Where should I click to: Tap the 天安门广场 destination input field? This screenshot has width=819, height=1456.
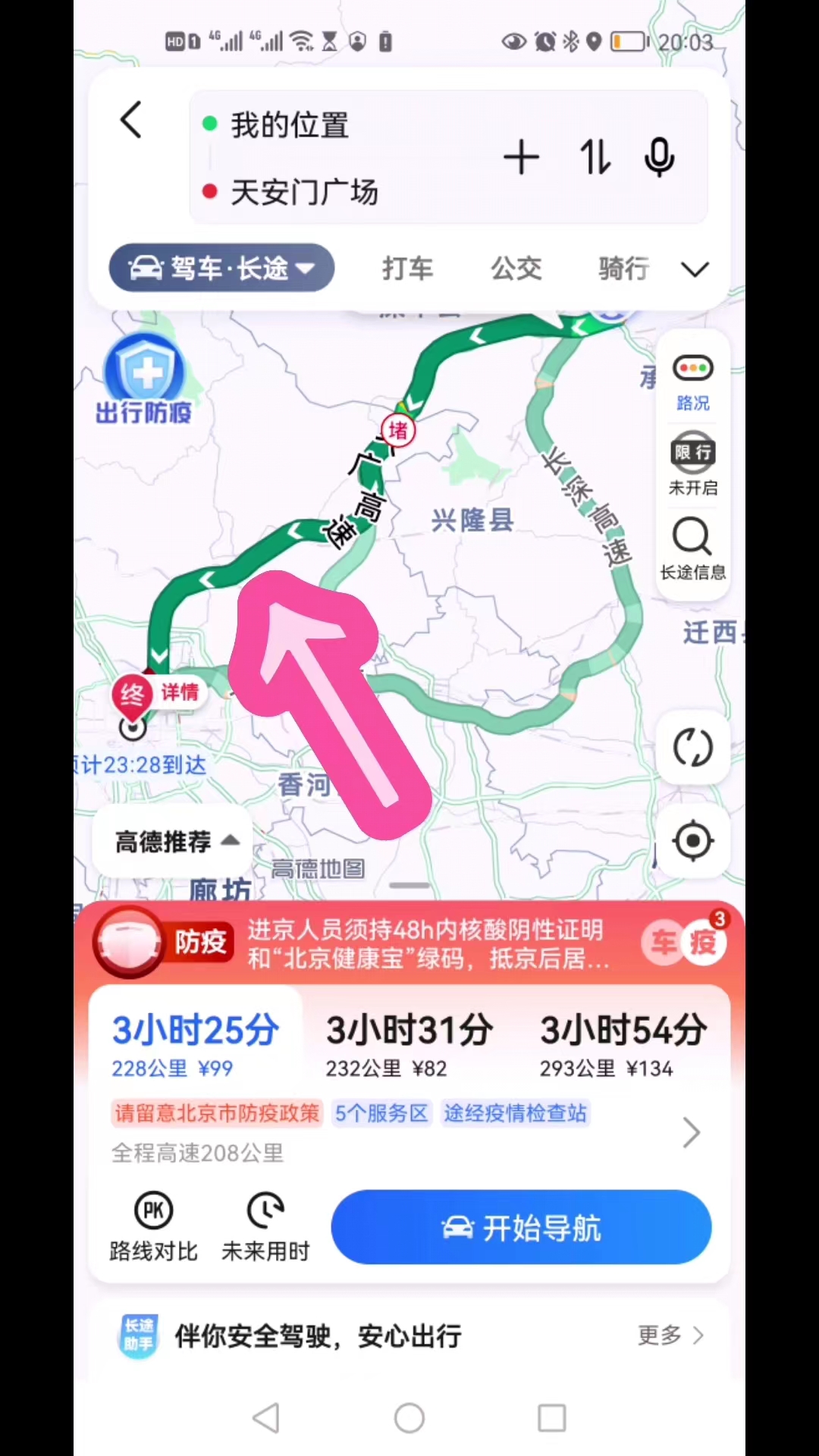[304, 192]
